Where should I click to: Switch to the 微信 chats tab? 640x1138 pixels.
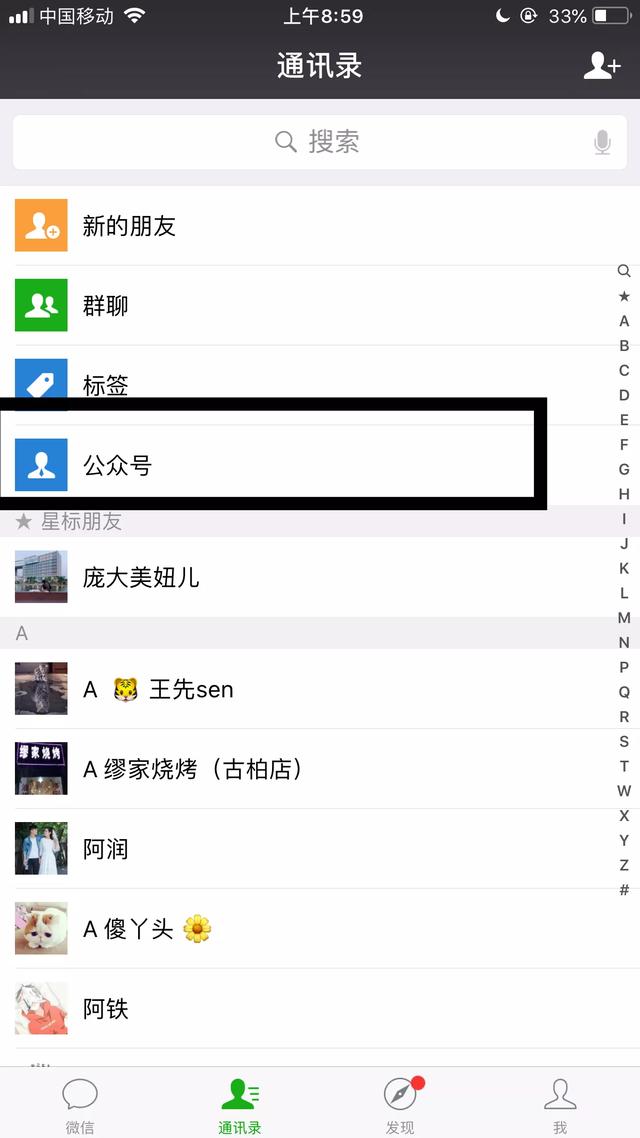80,1104
